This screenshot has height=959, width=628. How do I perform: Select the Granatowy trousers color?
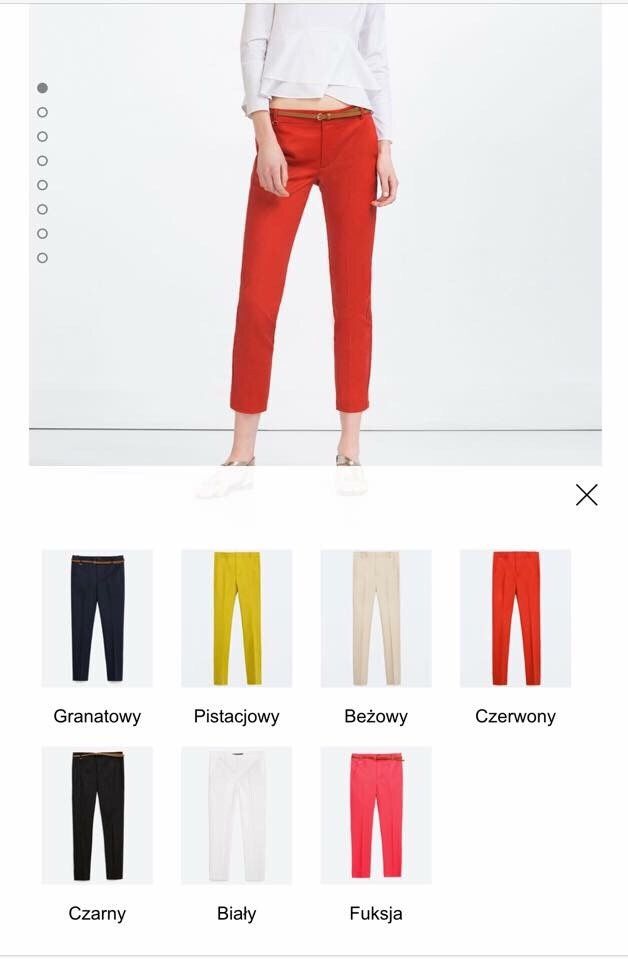(97, 618)
